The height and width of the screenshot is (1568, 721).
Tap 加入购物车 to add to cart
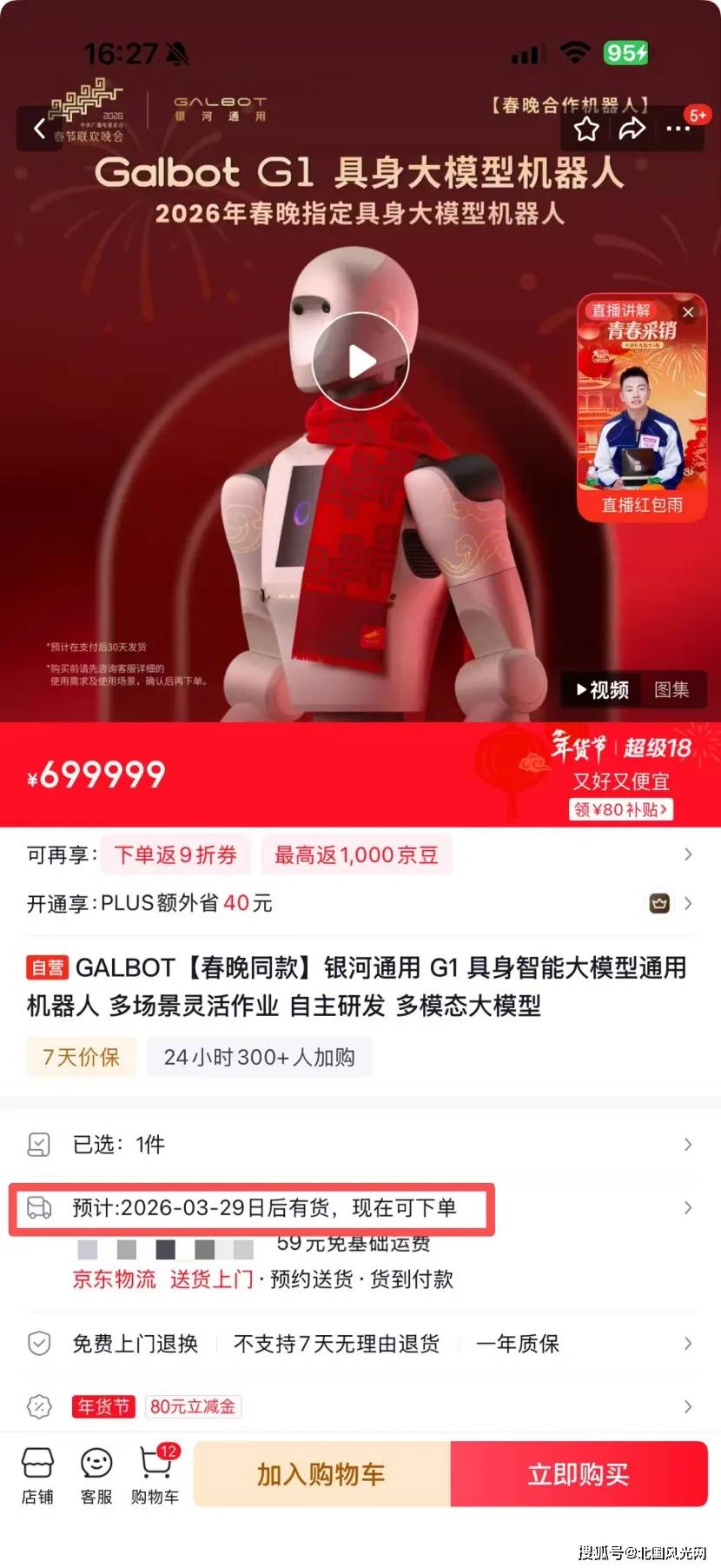(321, 1474)
